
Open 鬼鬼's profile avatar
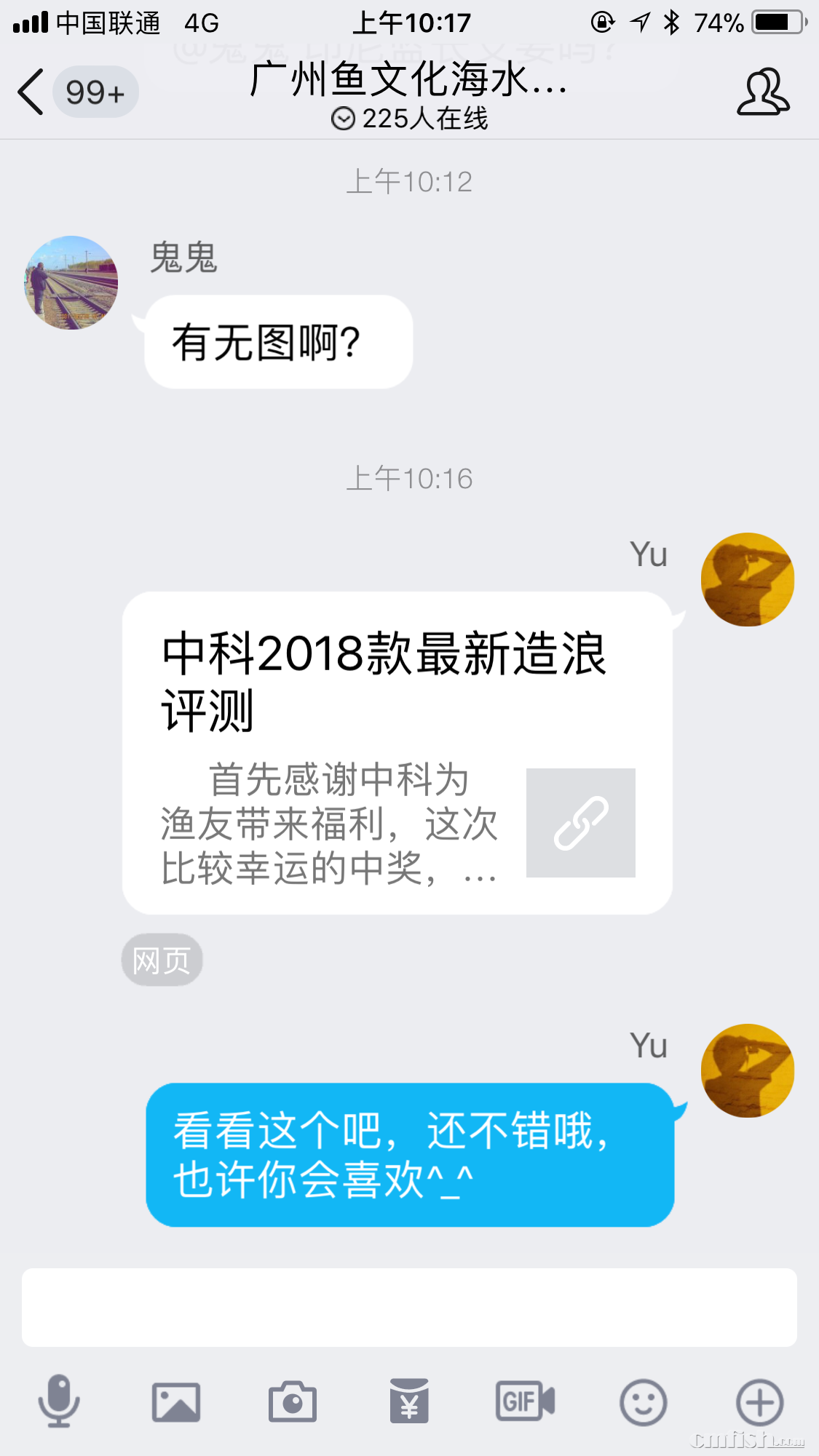[x=71, y=282]
